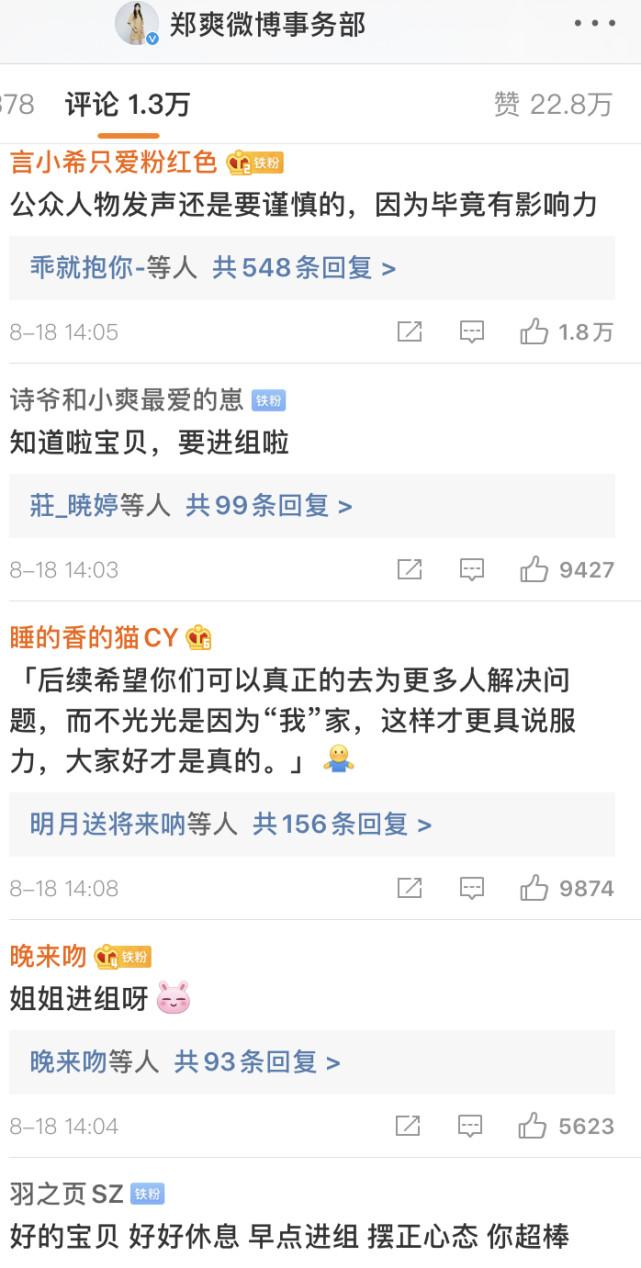The image size is (641, 1268).
Task: Reply to 诗爷和小爽最爱的崽's comment
Action: click(472, 570)
